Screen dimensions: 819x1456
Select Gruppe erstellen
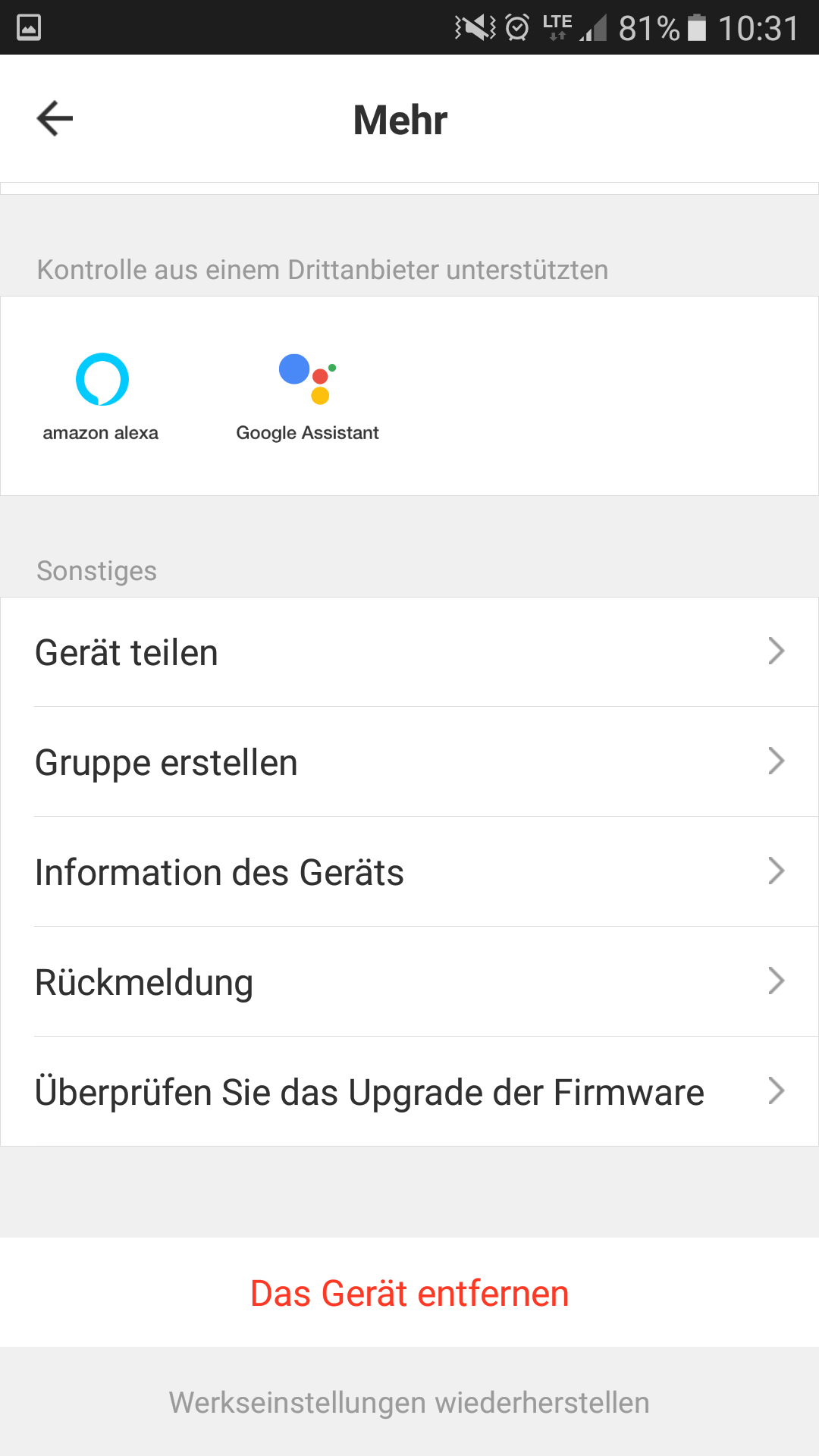tap(409, 762)
